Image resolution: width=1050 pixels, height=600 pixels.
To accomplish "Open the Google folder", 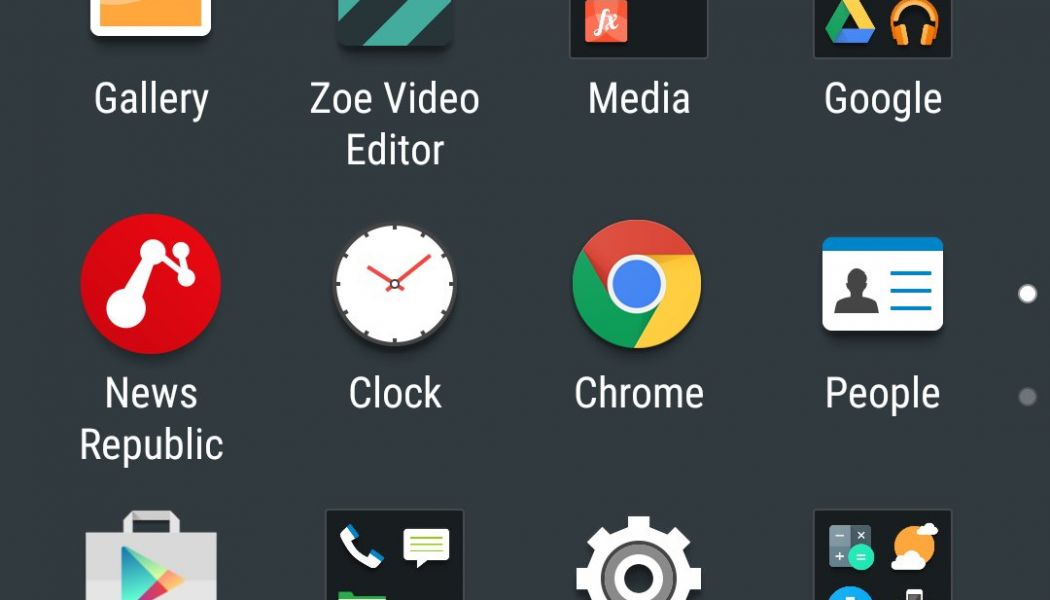I will 882,30.
